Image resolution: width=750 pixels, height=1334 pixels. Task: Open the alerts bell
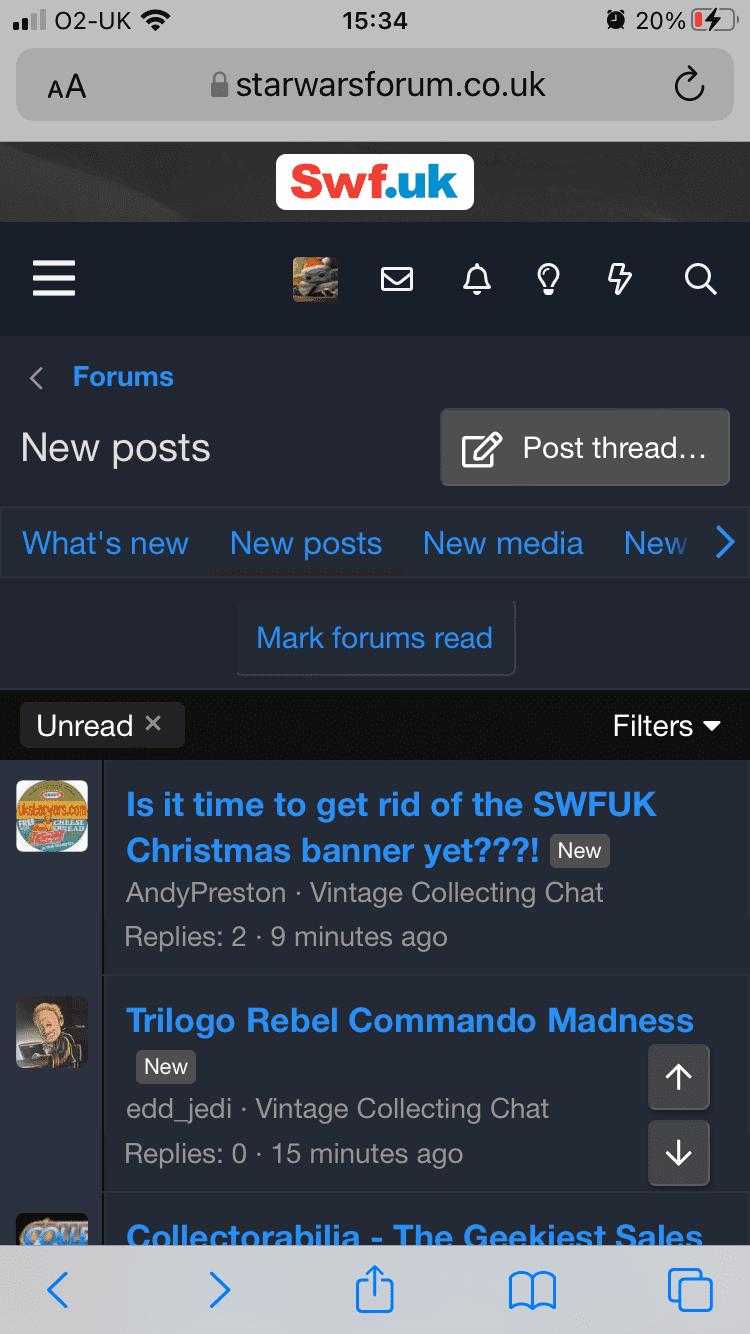[477, 279]
